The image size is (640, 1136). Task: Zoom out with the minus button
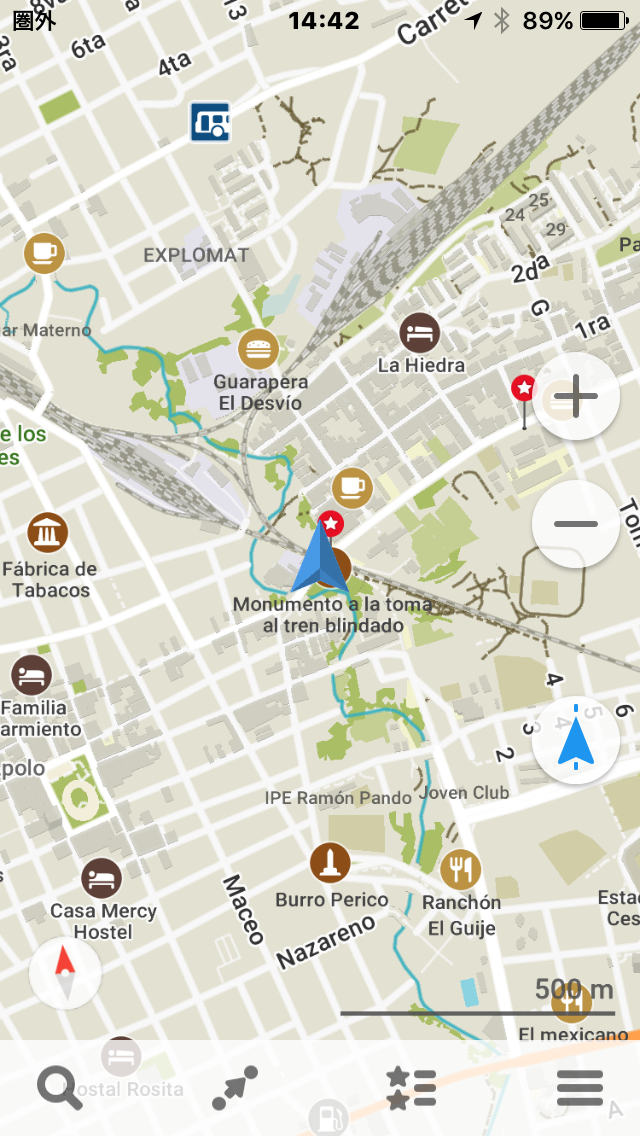[x=575, y=524]
